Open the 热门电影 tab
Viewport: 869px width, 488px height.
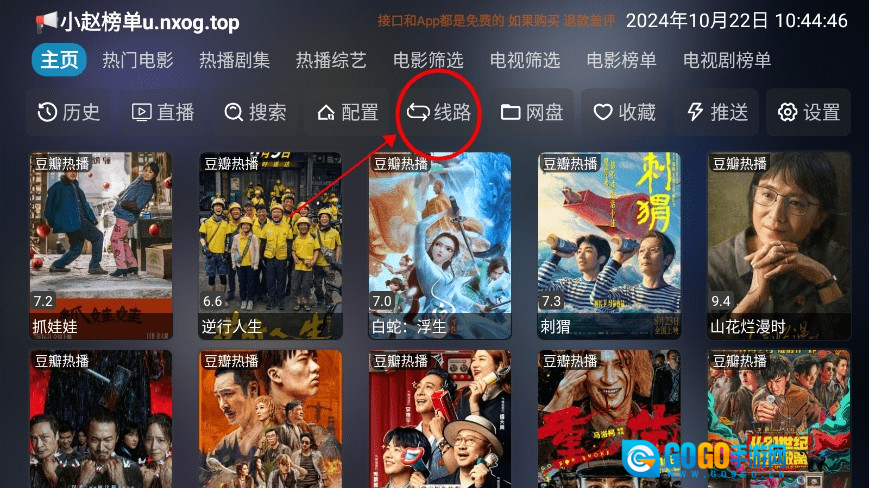[x=138, y=60]
